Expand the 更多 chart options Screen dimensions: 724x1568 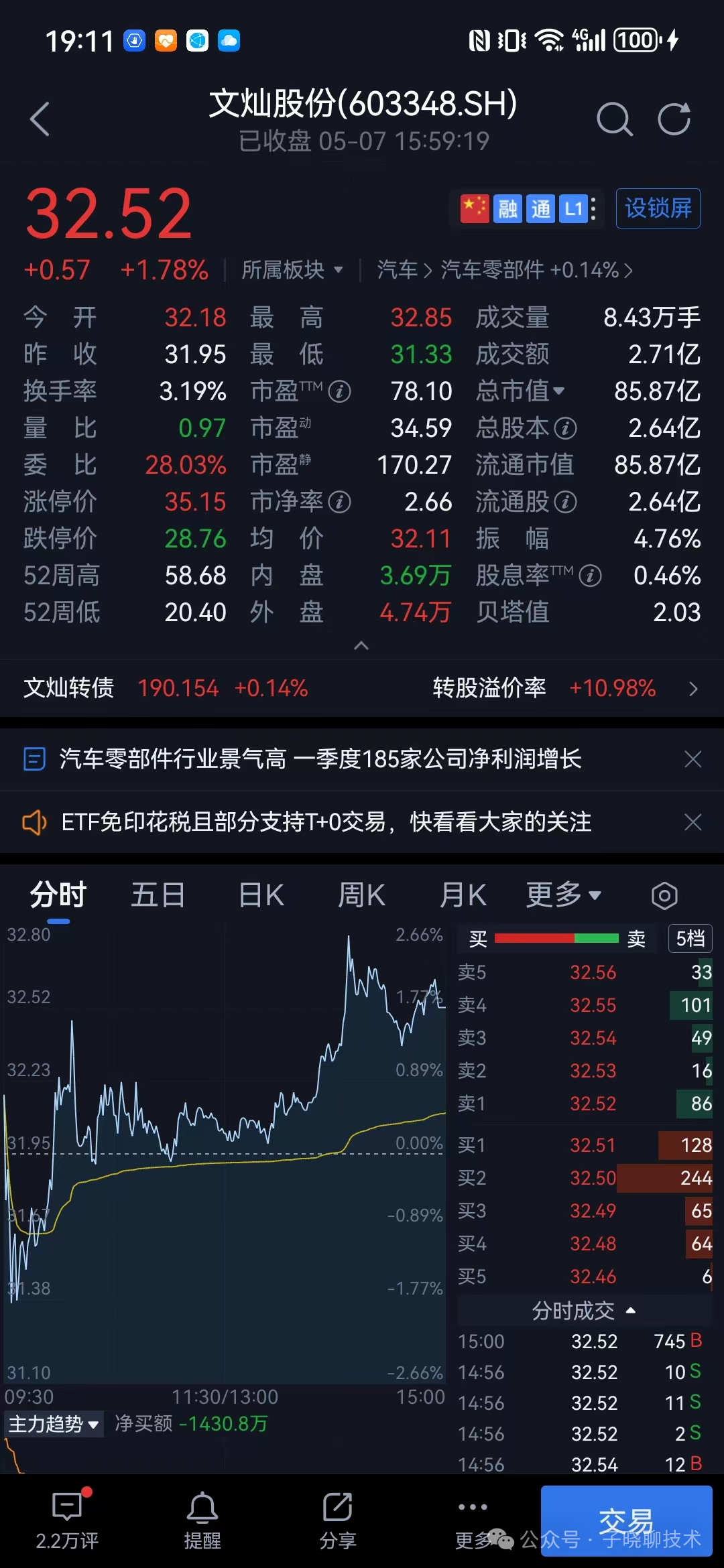pos(564,895)
